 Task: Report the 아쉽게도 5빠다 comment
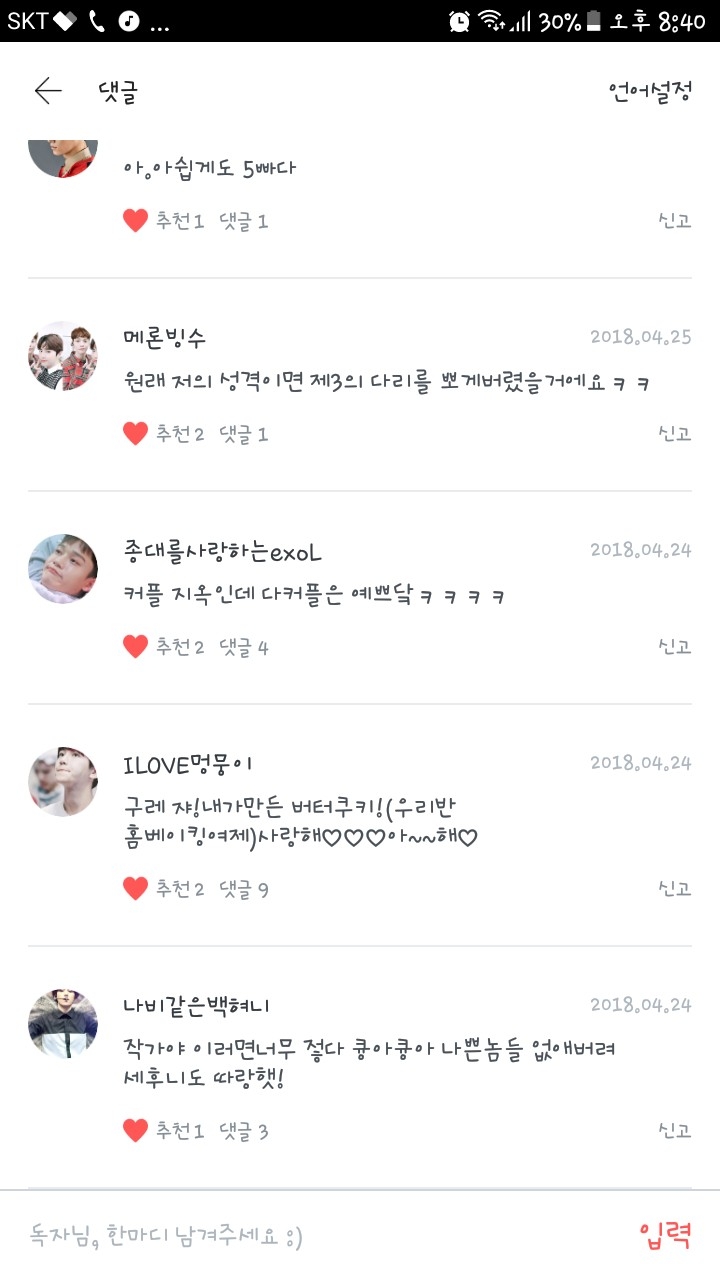(x=674, y=221)
